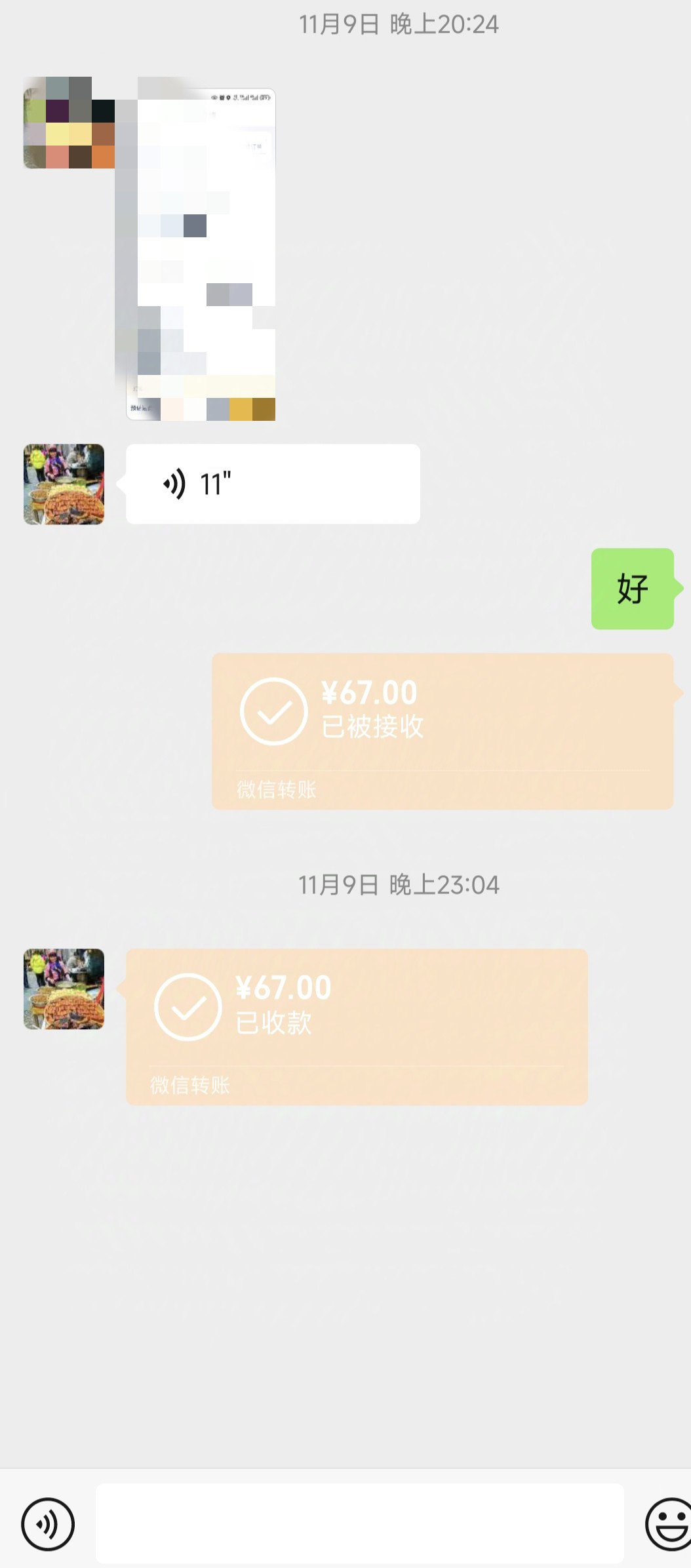This screenshot has width=691, height=1568.
Task: Play the 11-second voice message
Action: click(272, 484)
